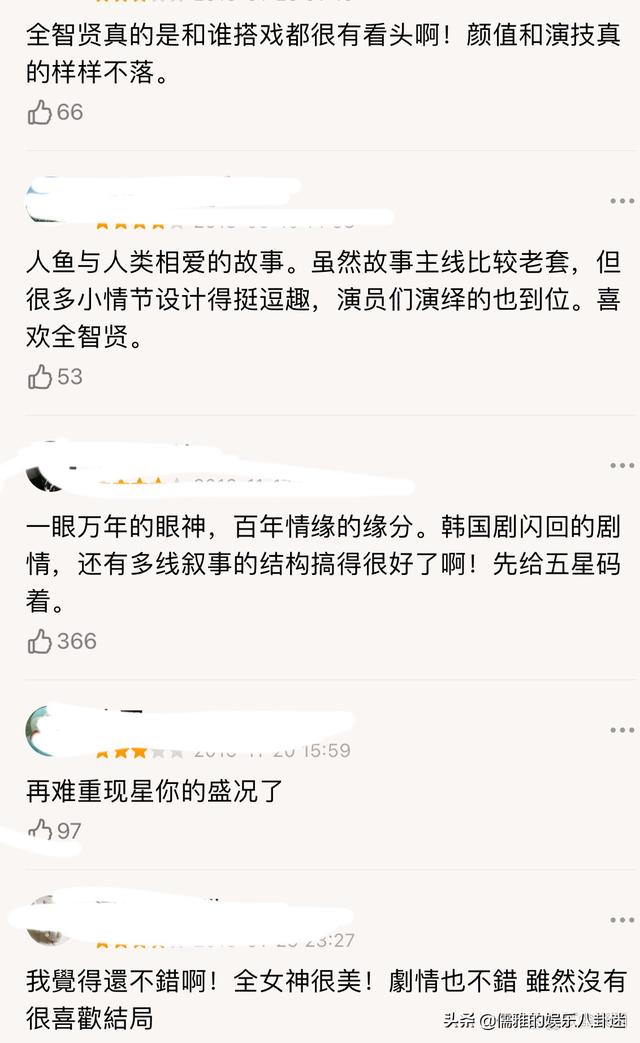Open overflow menu for 我覺得還不錯啊 comment

pos(622,920)
